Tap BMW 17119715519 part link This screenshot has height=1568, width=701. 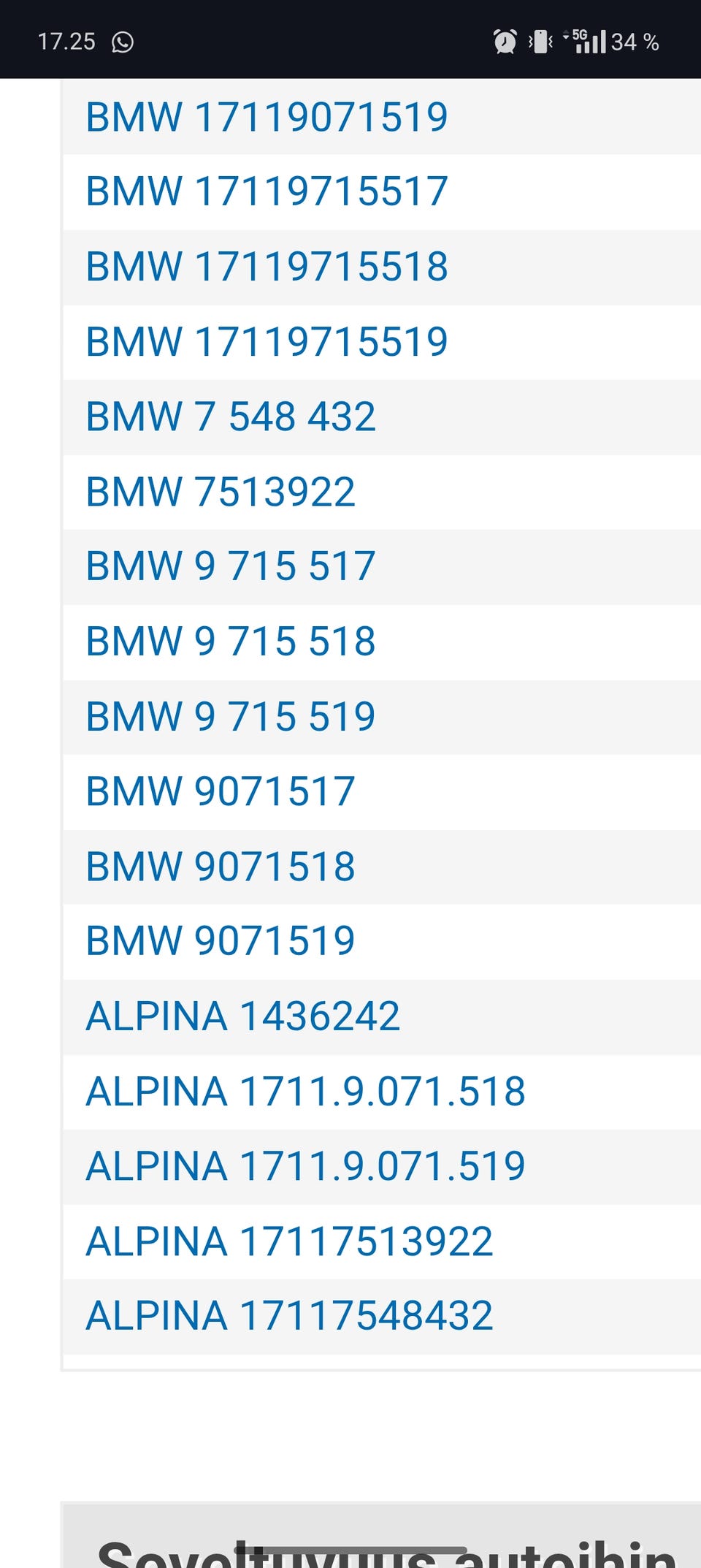click(x=267, y=342)
